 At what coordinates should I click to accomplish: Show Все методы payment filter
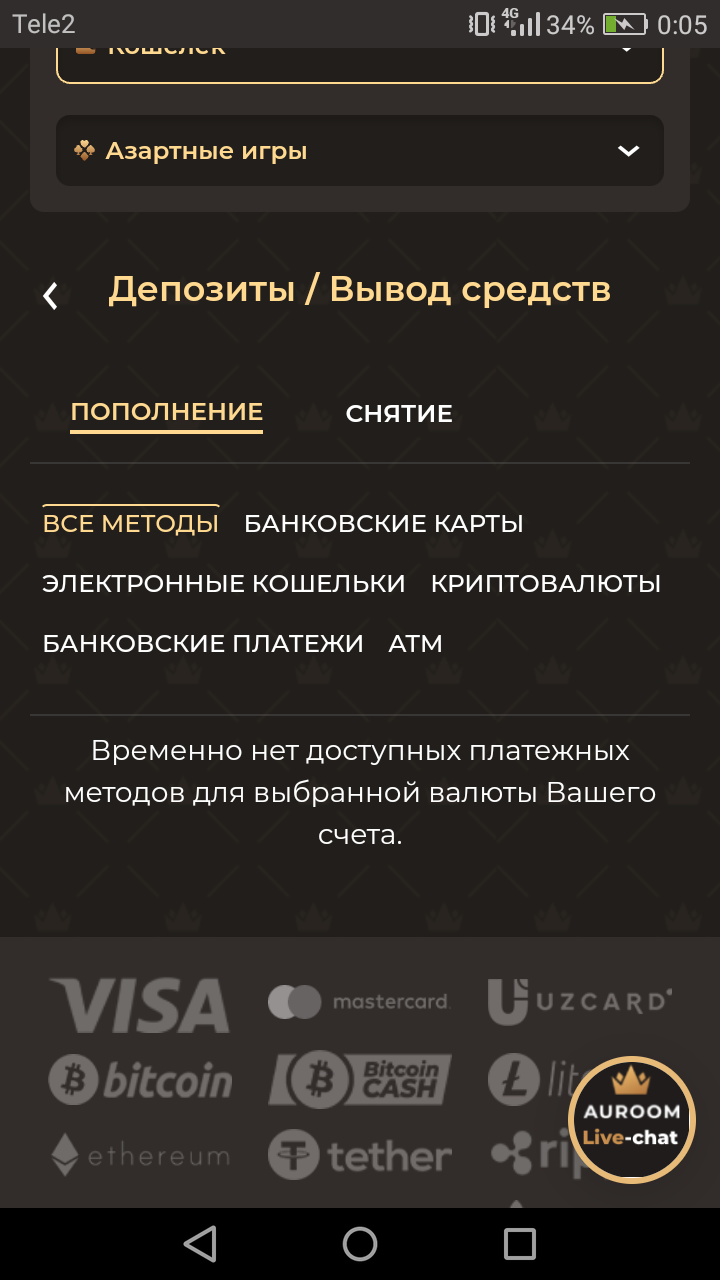131,524
